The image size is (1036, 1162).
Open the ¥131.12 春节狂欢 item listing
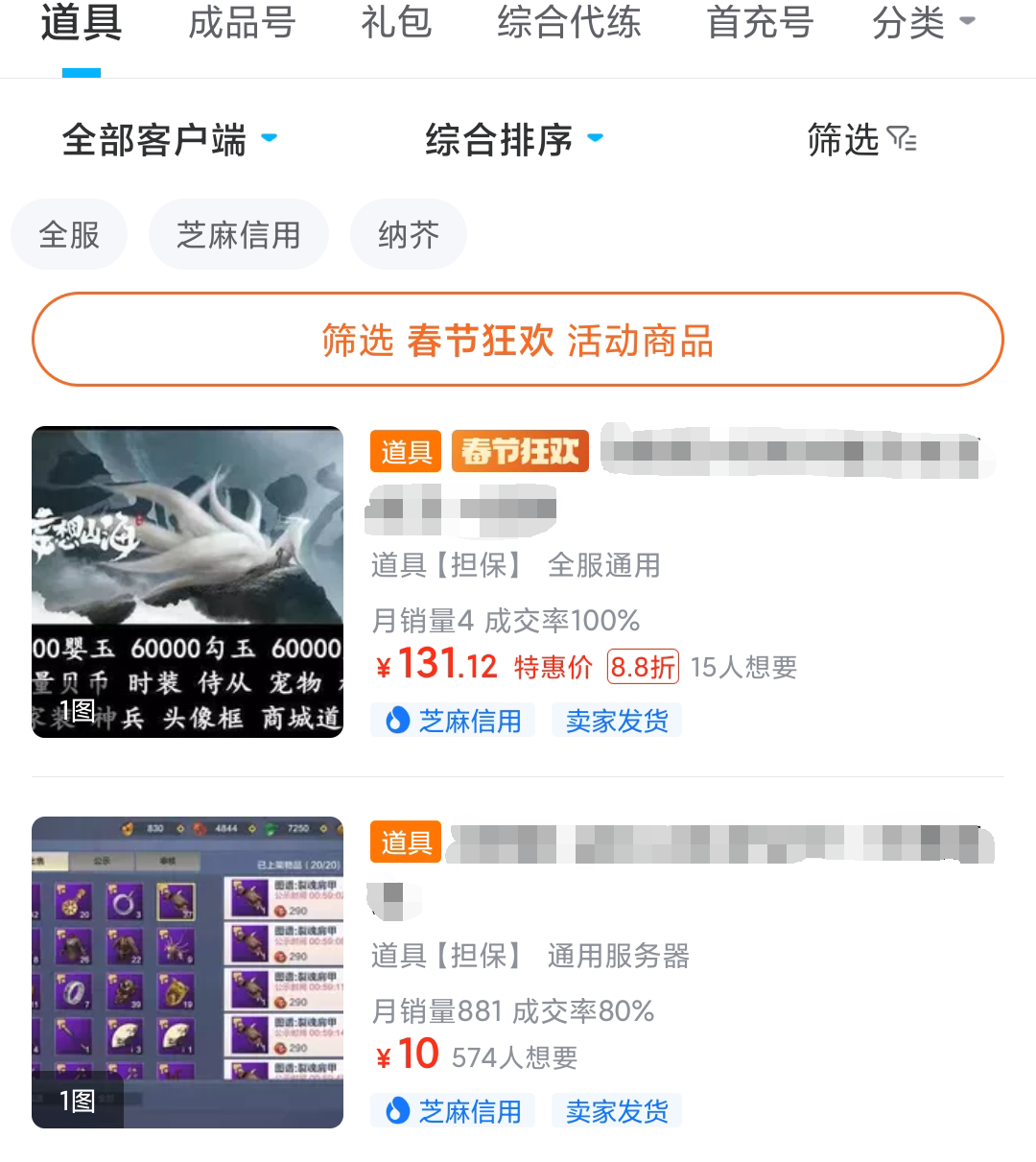click(671, 576)
